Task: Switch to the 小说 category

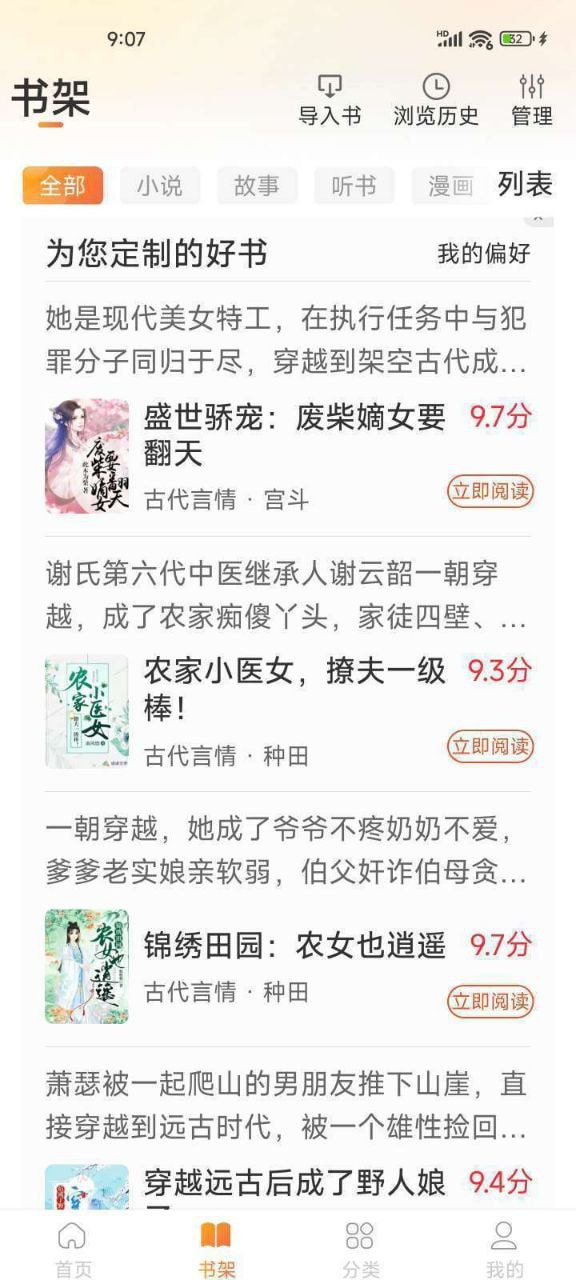Action: pyautogui.click(x=160, y=186)
